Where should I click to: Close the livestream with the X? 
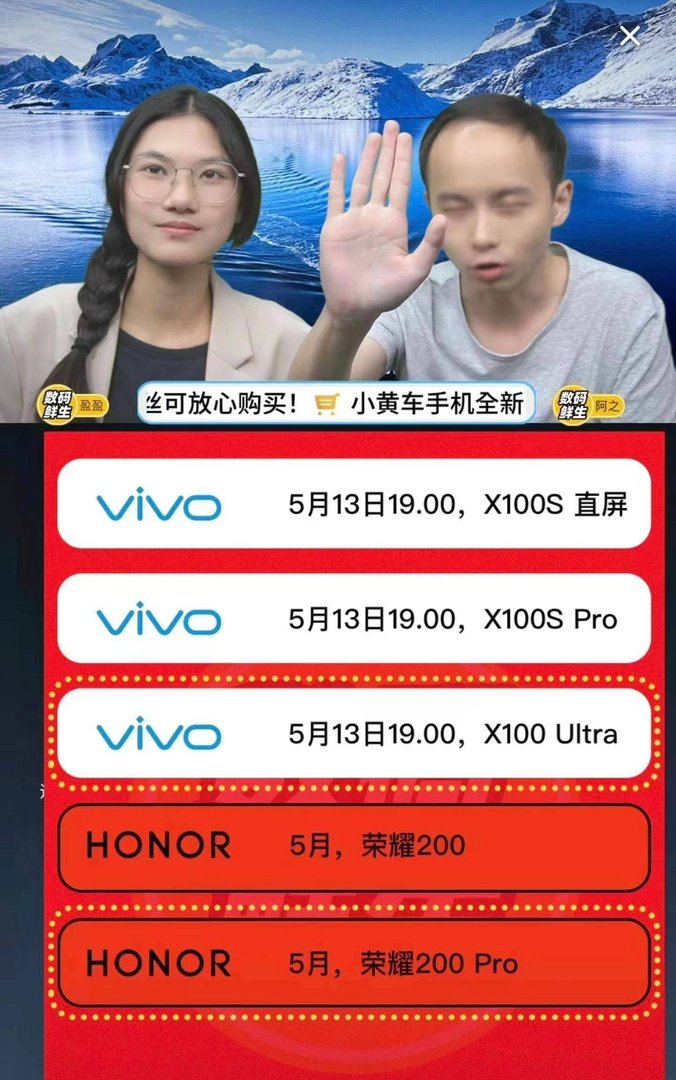[x=630, y=37]
